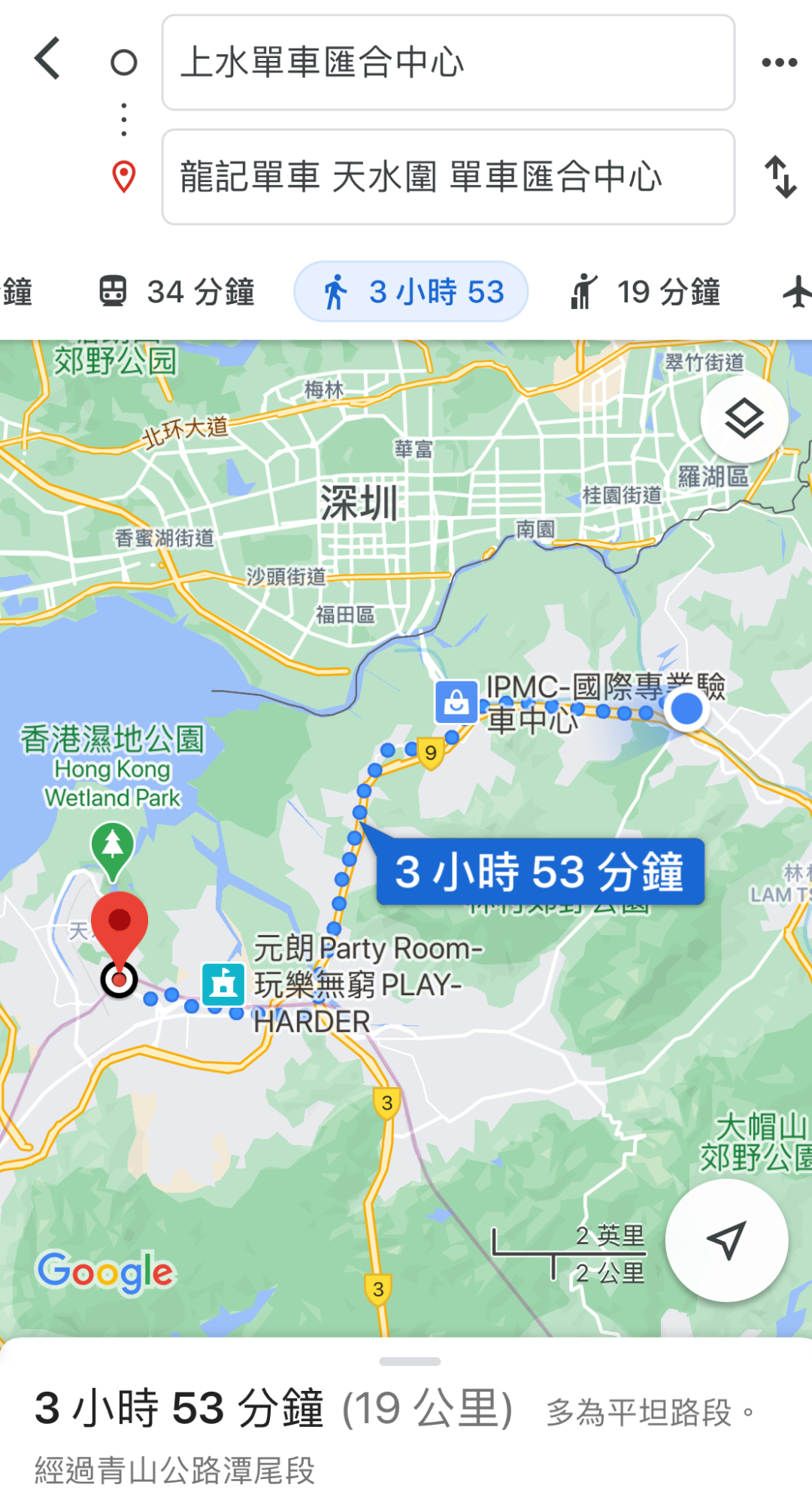Open the map layers button
Image resolution: width=812 pixels, height=1512 pixels.
point(744,418)
